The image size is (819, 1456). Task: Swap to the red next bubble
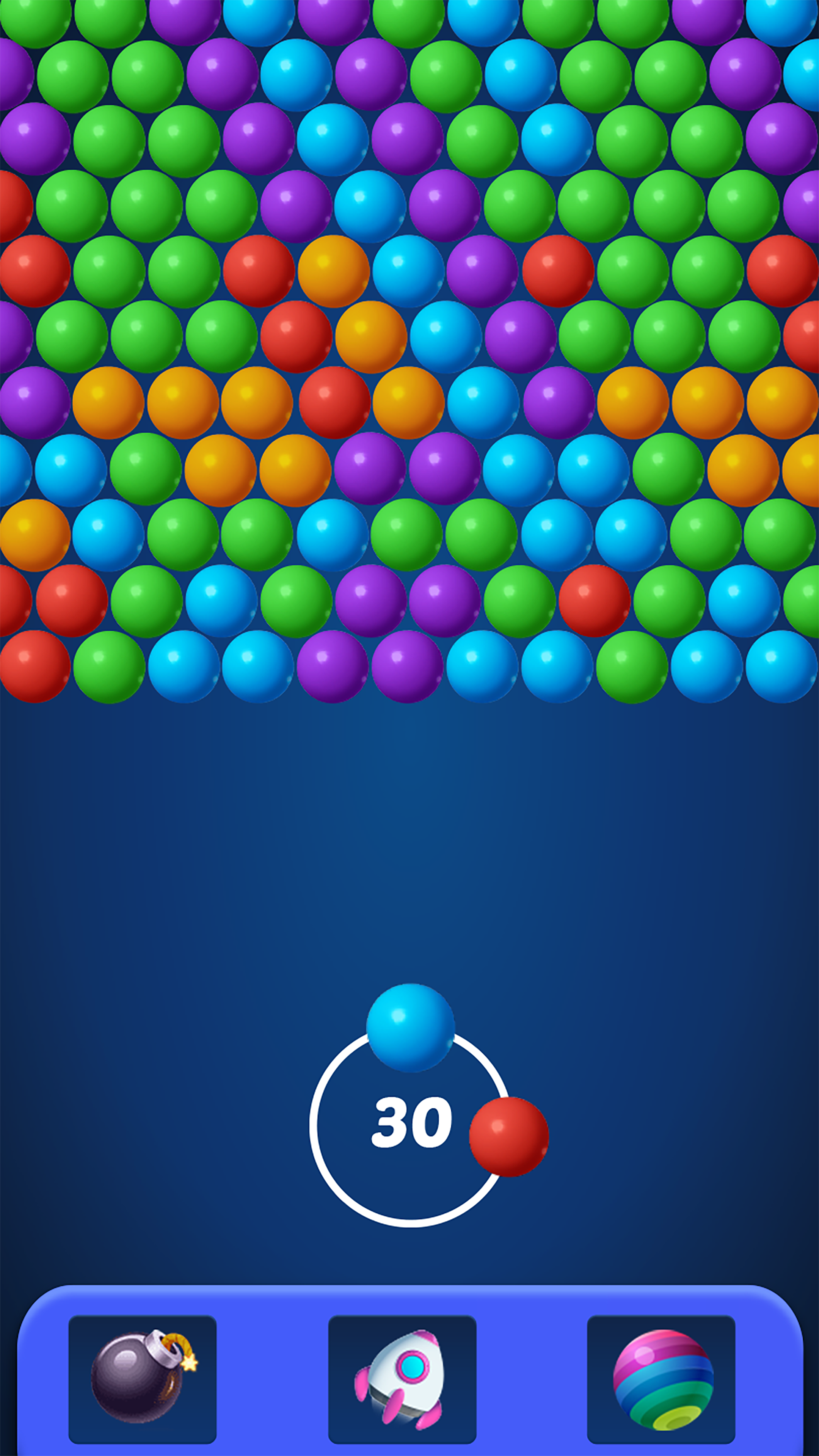coord(509,1137)
